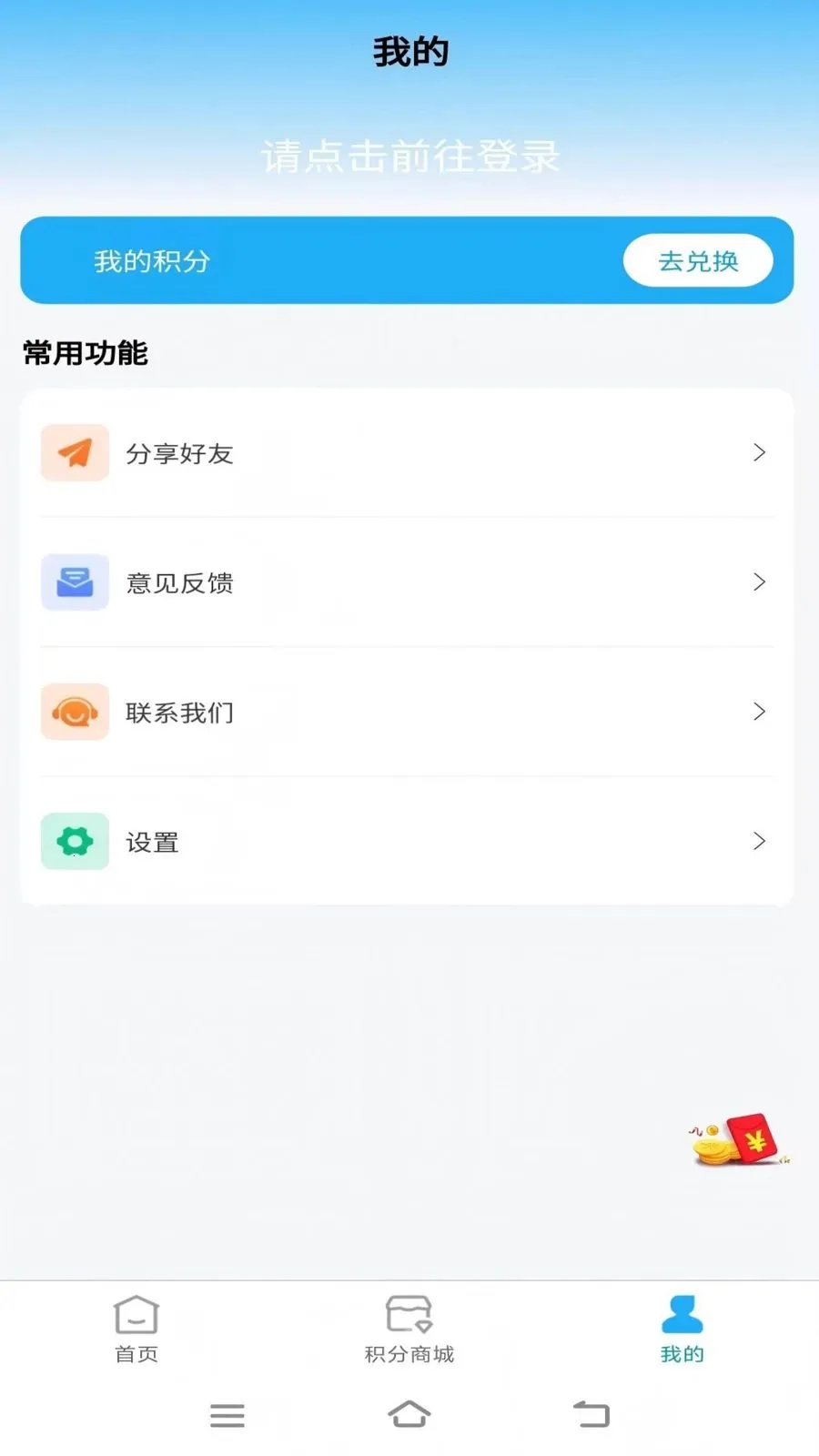Switch to the 首页 tab
This screenshot has height=1456, width=819.
pyautogui.click(x=136, y=1330)
